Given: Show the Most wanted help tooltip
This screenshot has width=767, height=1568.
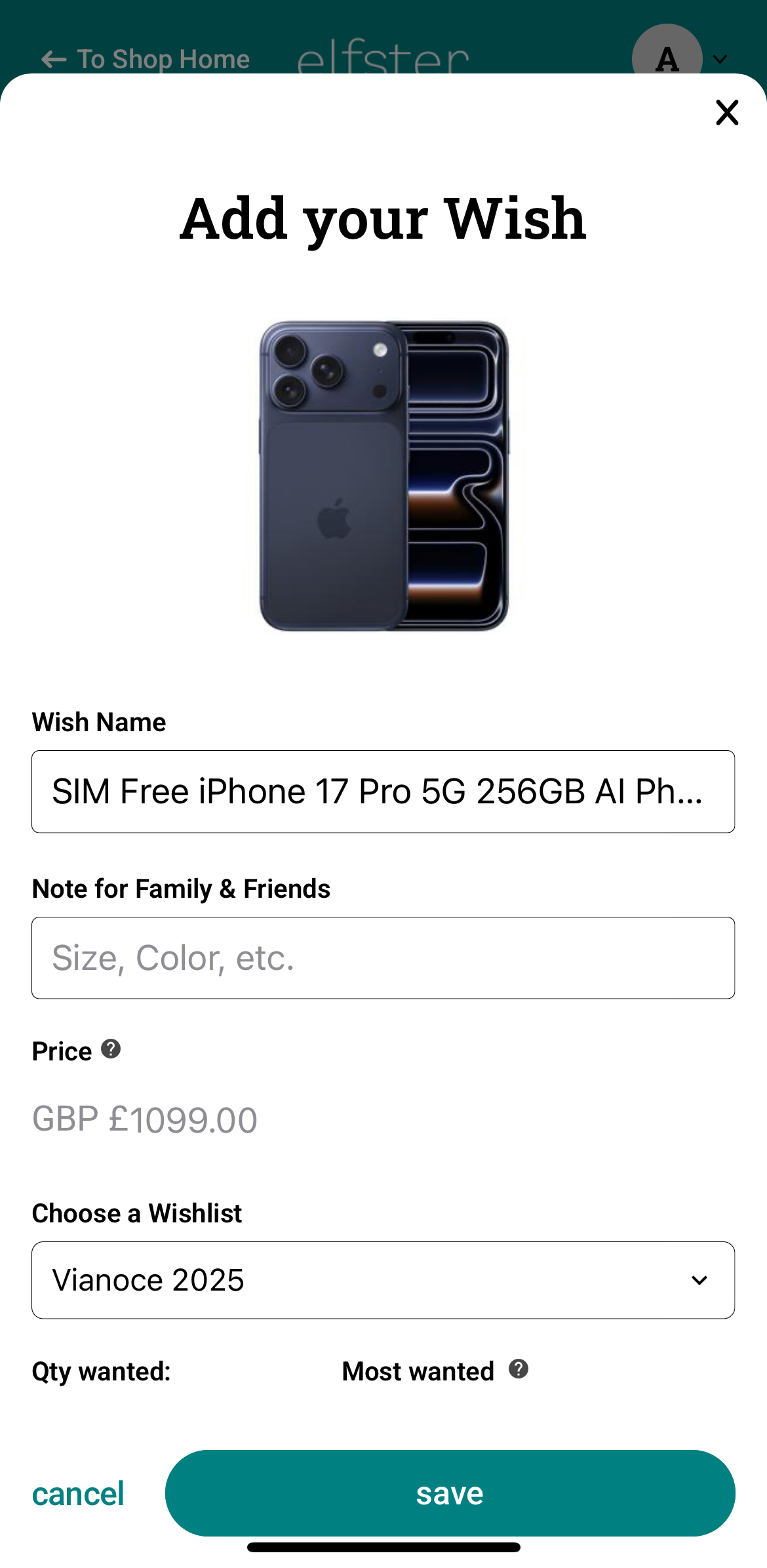Looking at the screenshot, I should (519, 1369).
